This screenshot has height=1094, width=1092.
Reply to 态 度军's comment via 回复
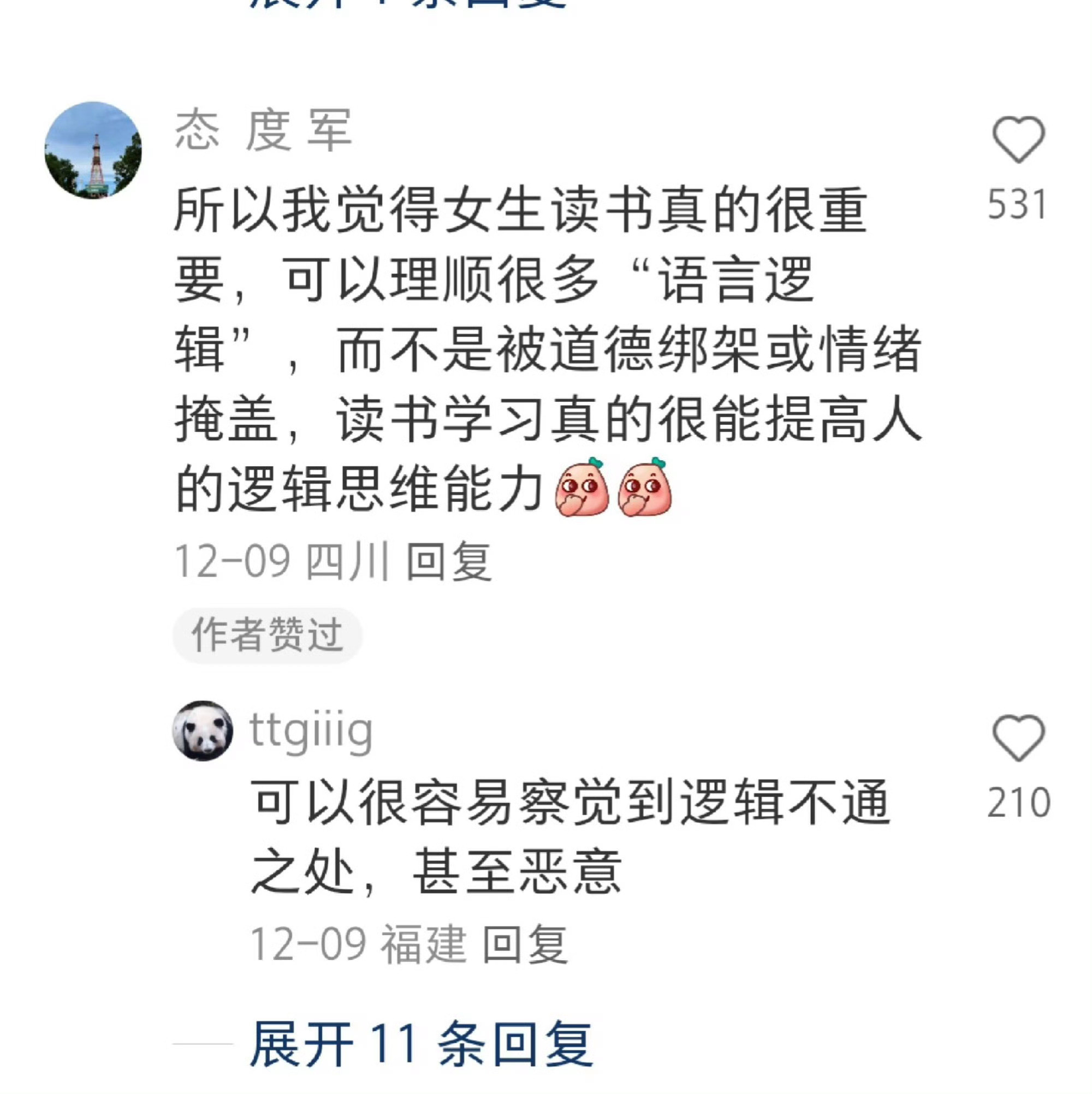click(453, 561)
